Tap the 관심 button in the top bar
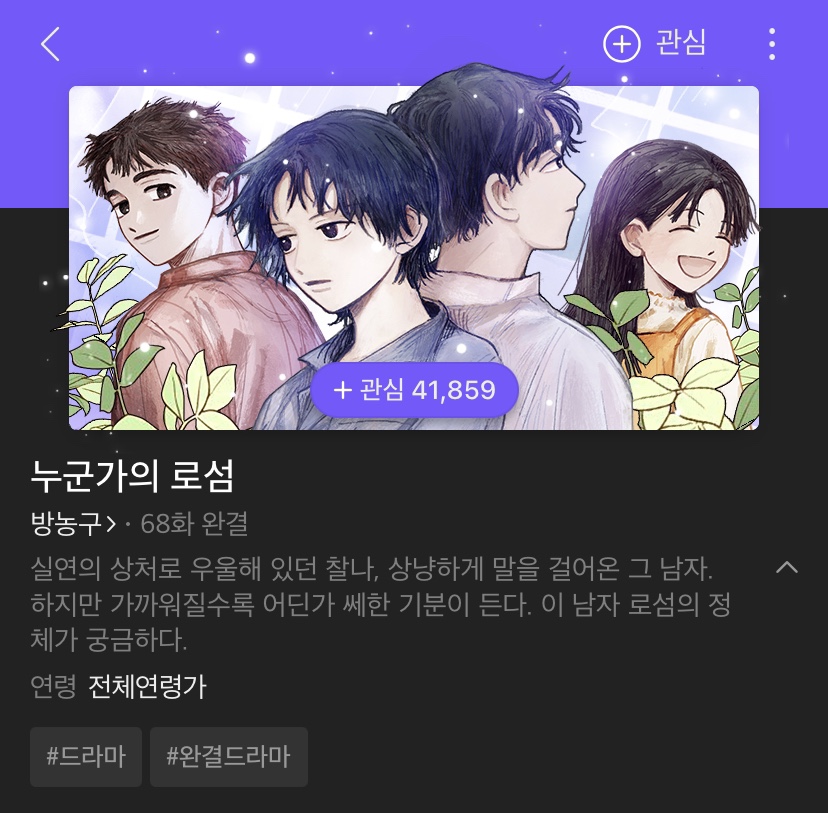This screenshot has width=828, height=813. point(655,43)
